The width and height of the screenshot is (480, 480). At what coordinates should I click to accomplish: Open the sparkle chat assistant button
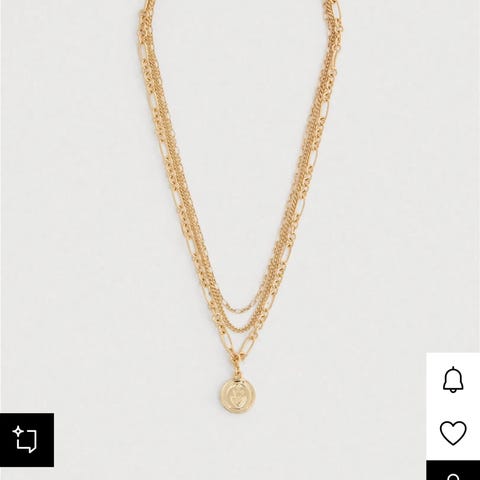tap(27, 440)
